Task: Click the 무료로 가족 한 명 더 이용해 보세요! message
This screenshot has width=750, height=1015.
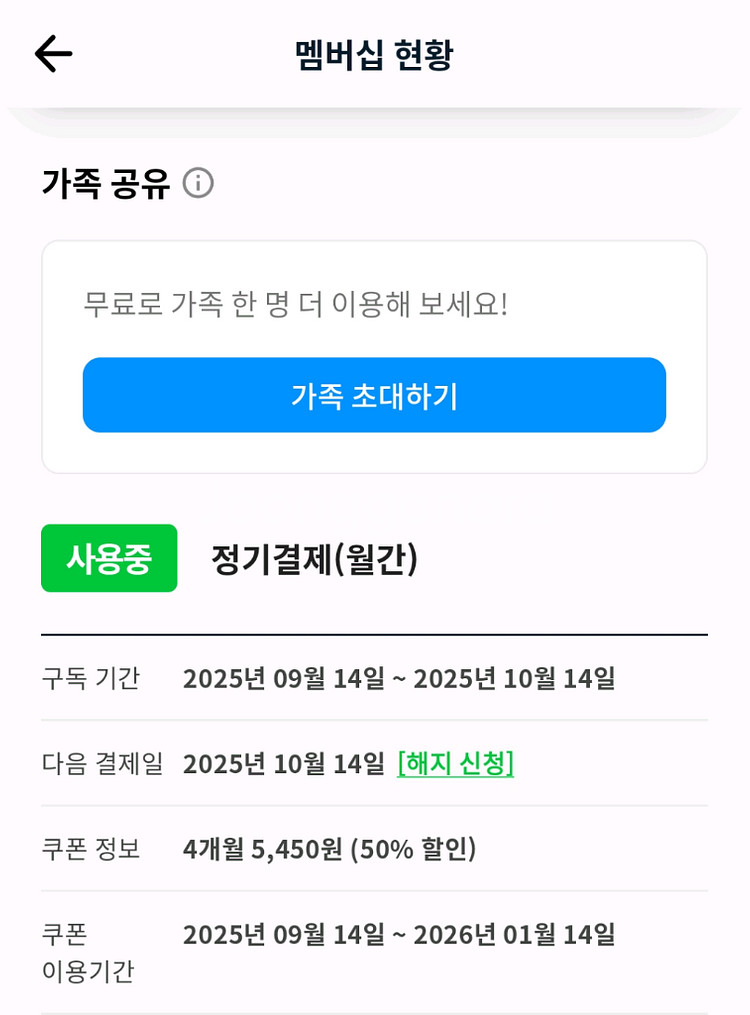Action: pos(300,307)
